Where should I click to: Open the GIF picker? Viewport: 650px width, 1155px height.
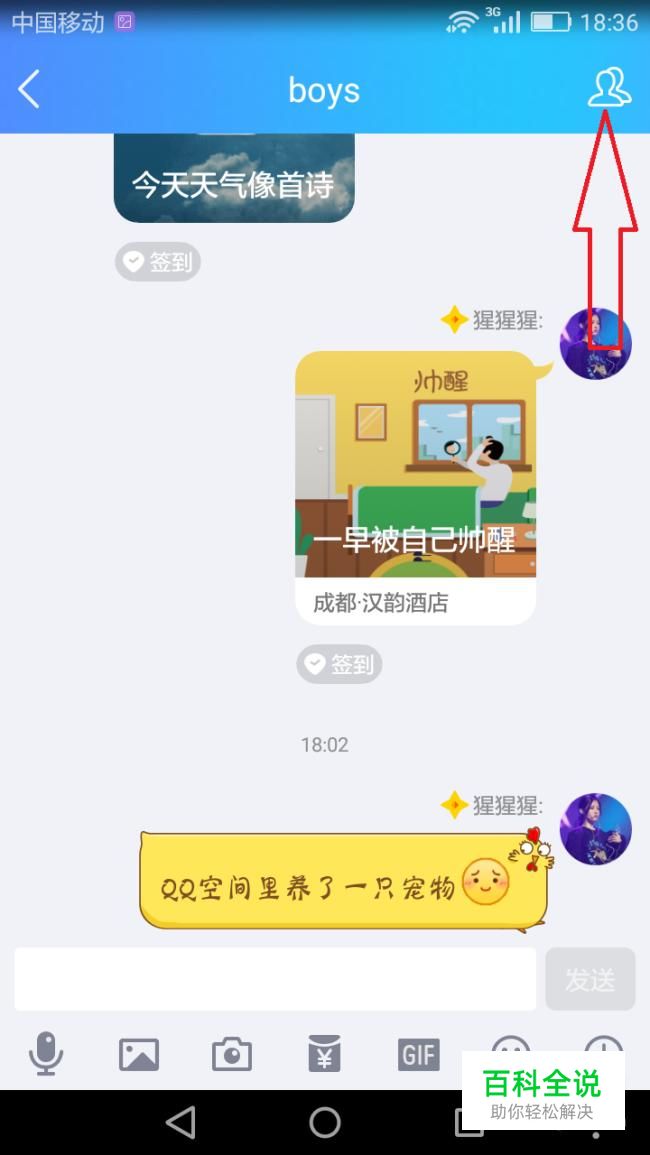click(418, 1054)
